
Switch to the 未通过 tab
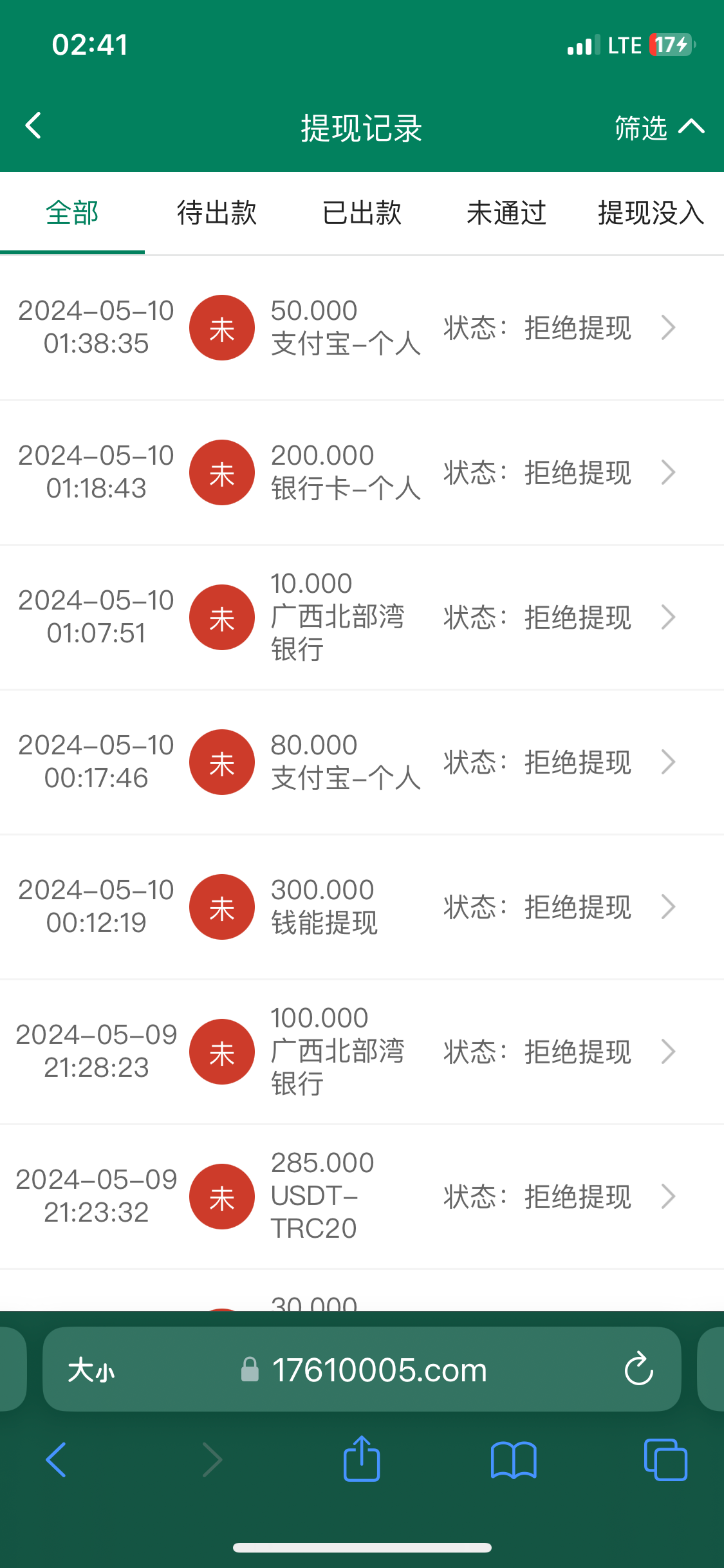point(506,213)
